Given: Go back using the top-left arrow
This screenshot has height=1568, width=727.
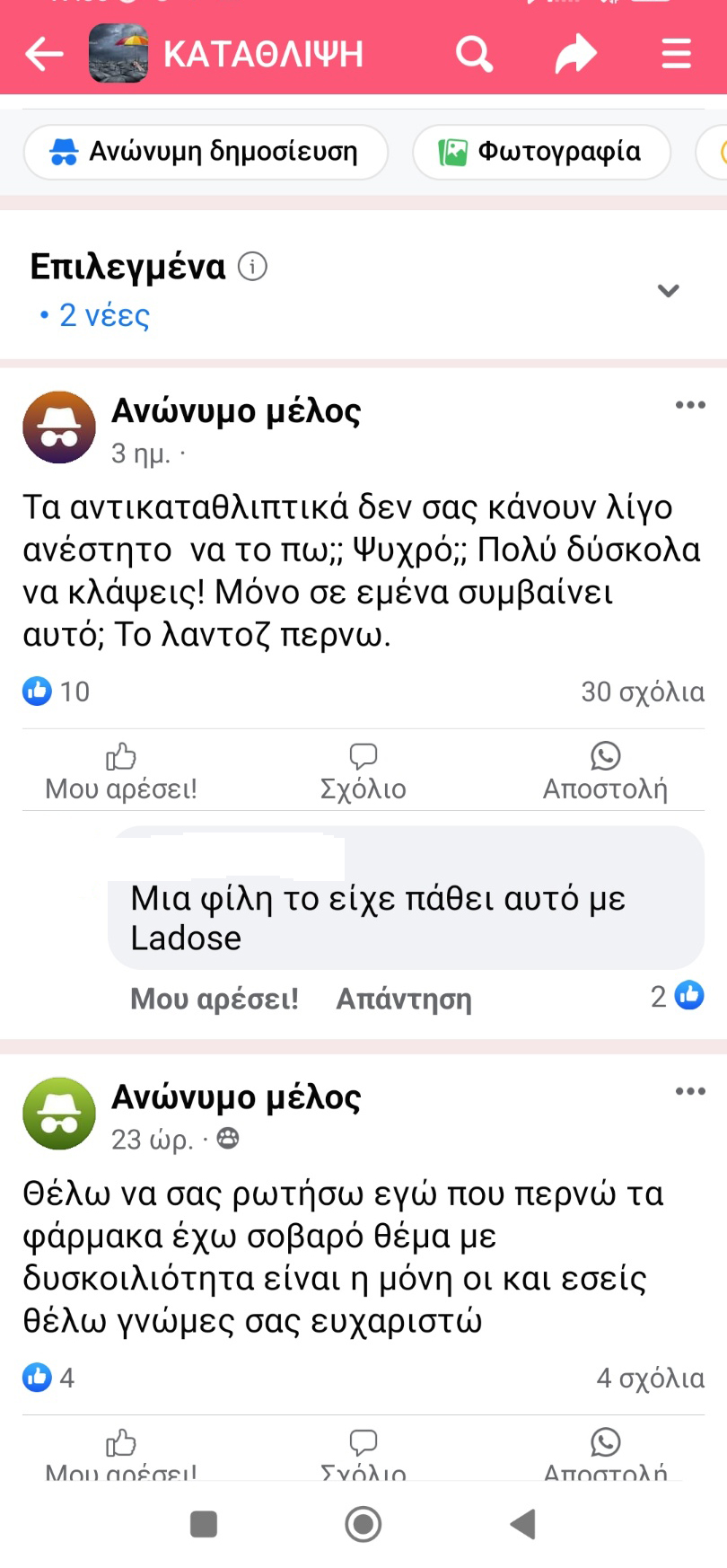Looking at the screenshot, I should pyautogui.click(x=44, y=54).
